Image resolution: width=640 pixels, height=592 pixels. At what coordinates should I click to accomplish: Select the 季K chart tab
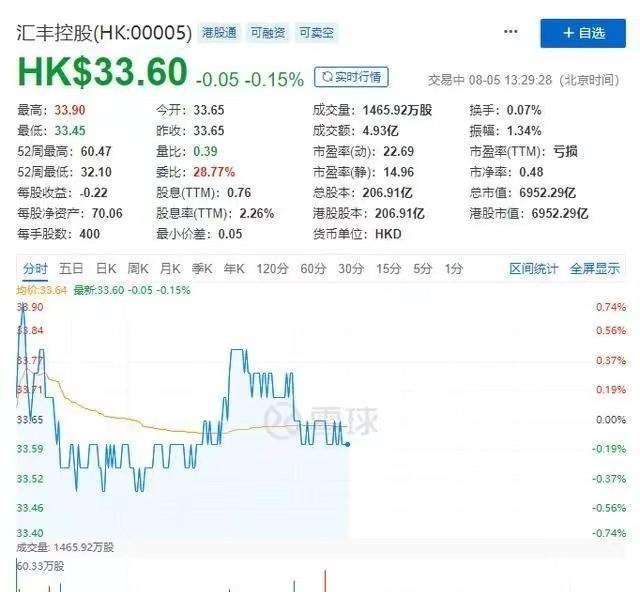202,268
